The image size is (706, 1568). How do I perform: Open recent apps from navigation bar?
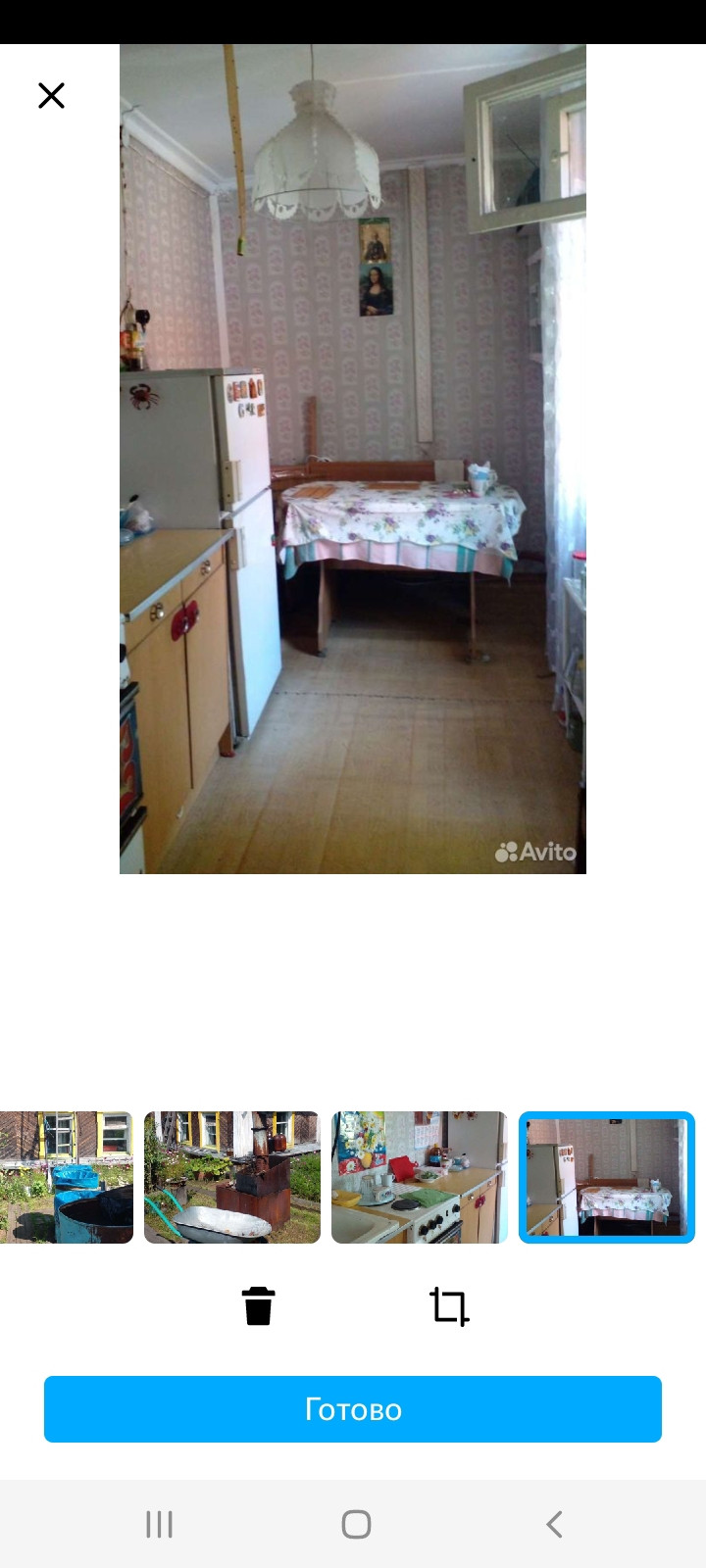[159, 1524]
